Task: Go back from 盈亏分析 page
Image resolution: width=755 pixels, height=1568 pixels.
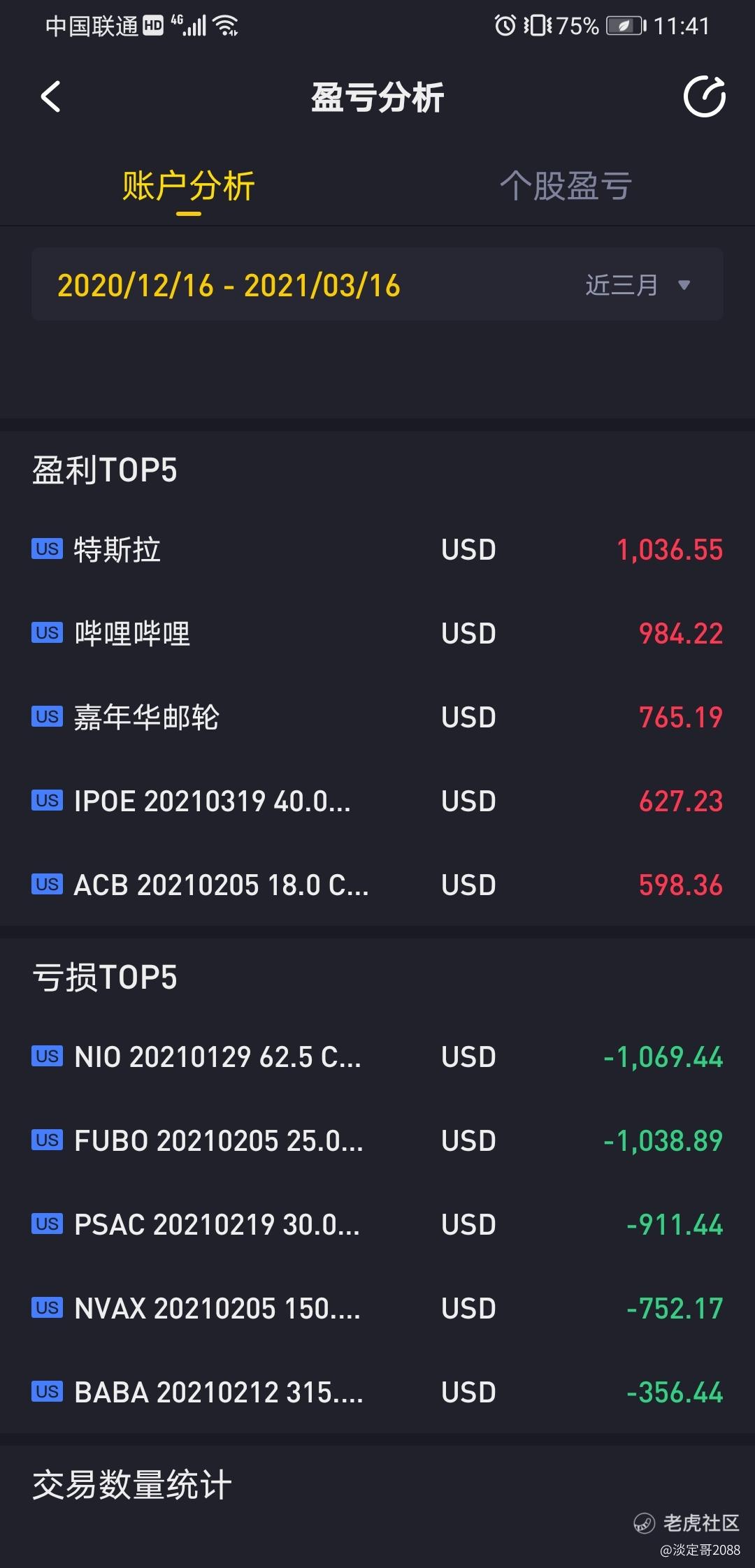Action: (x=51, y=96)
